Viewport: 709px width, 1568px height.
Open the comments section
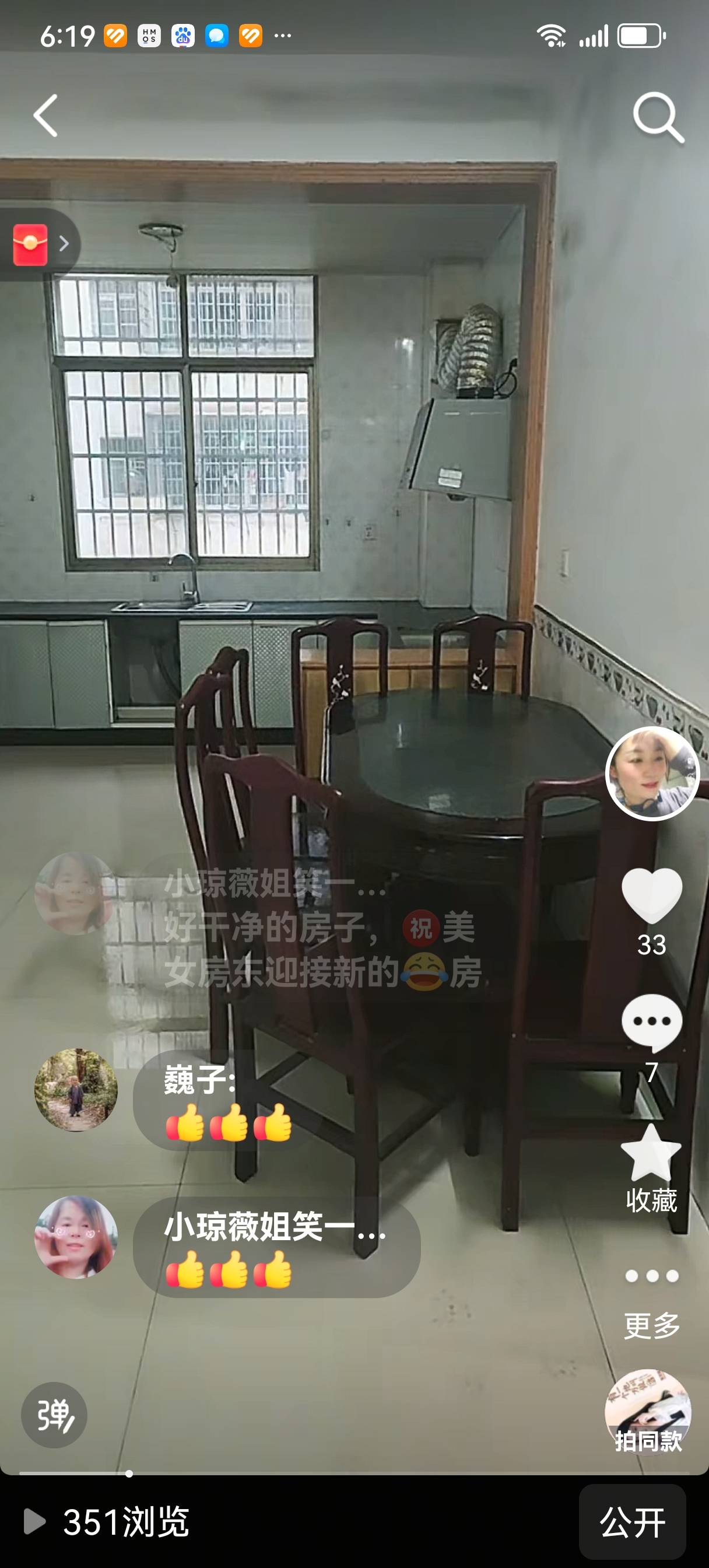coord(652,1023)
